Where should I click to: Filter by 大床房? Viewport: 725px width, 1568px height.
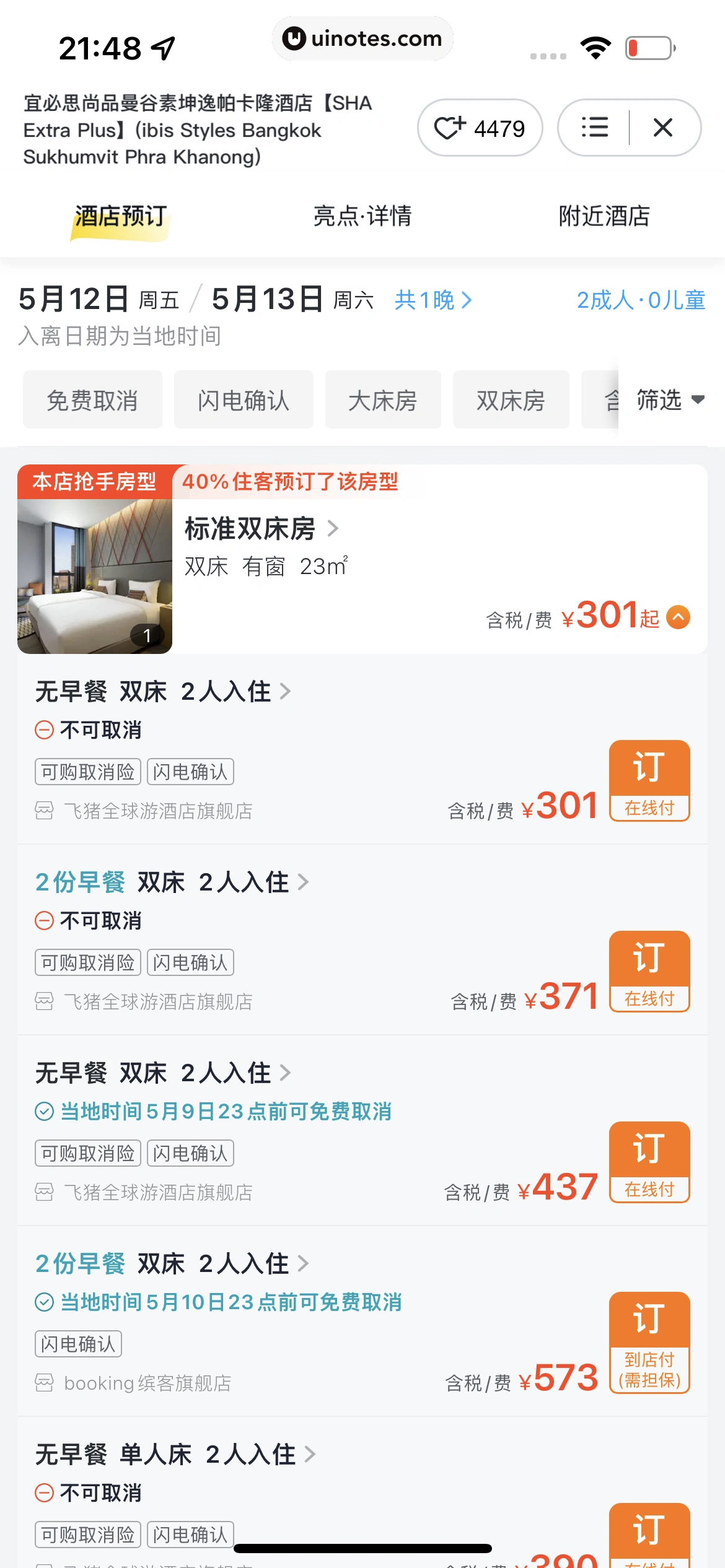click(382, 400)
